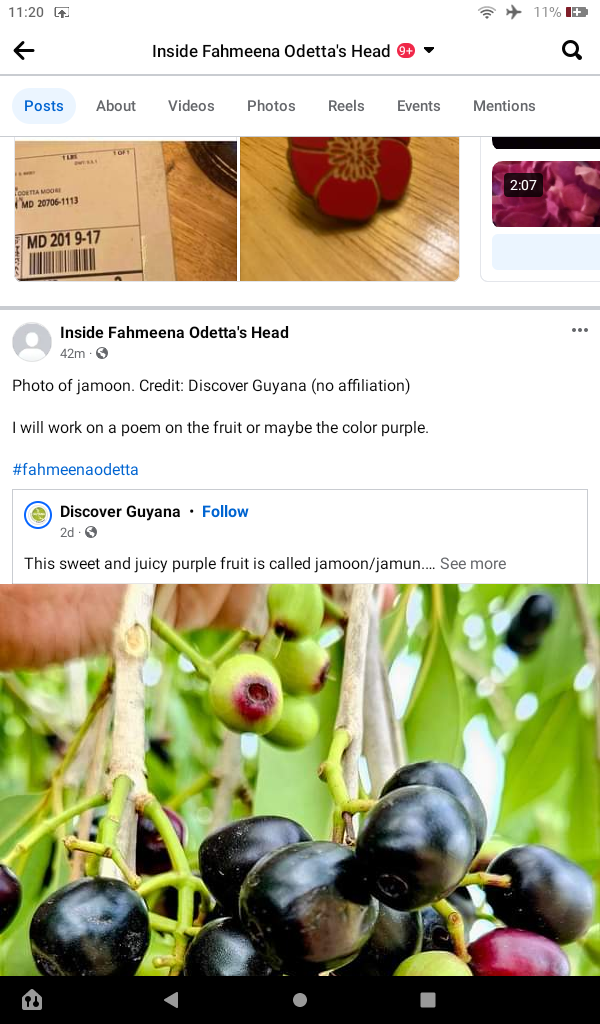Image resolution: width=600 pixels, height=1024 pixels.
Task: Search within the page using magnifier icon
Action: point(571,51)
